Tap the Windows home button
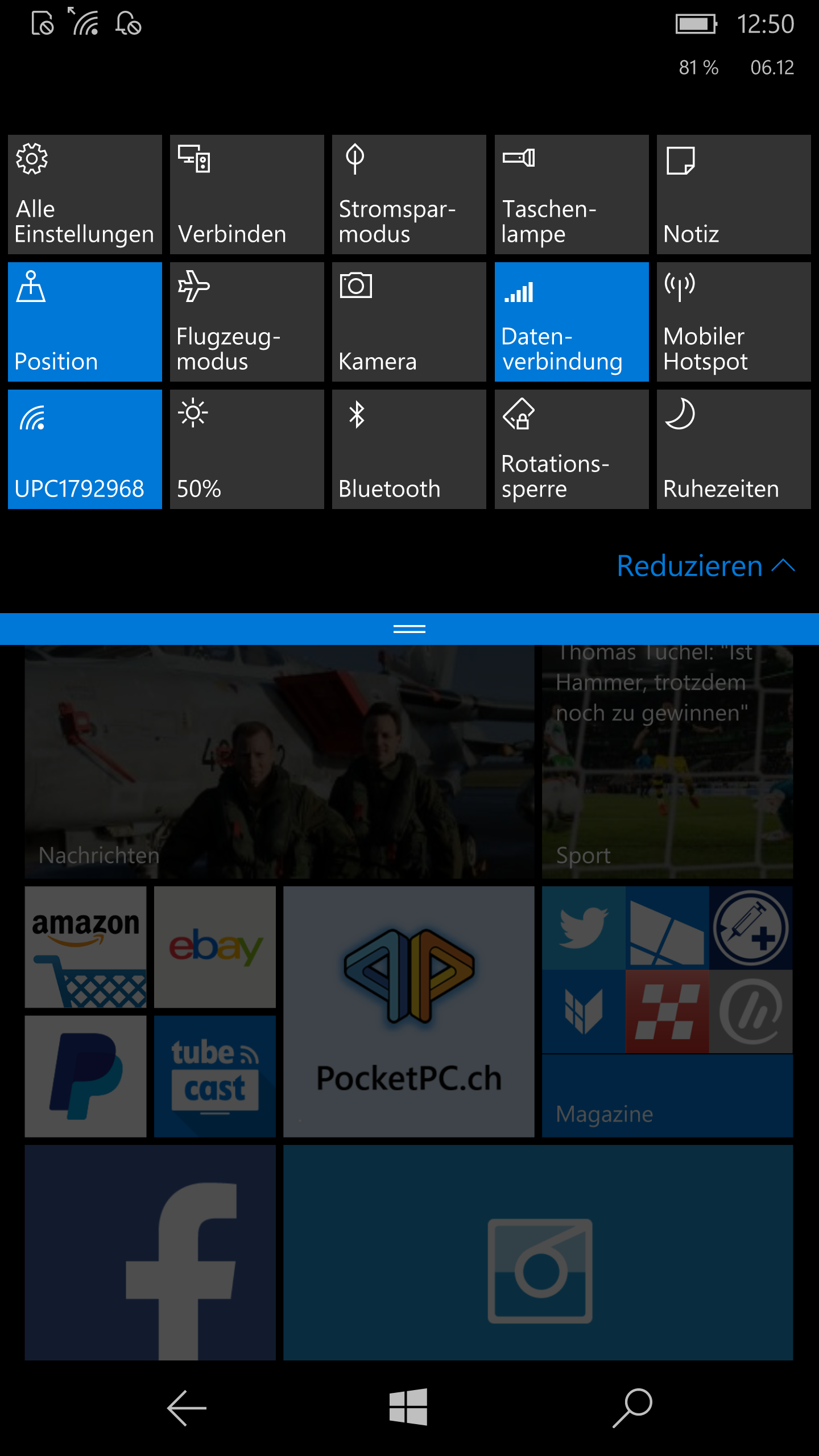This screenshot has width=819, height=1456. (408, 1407)
